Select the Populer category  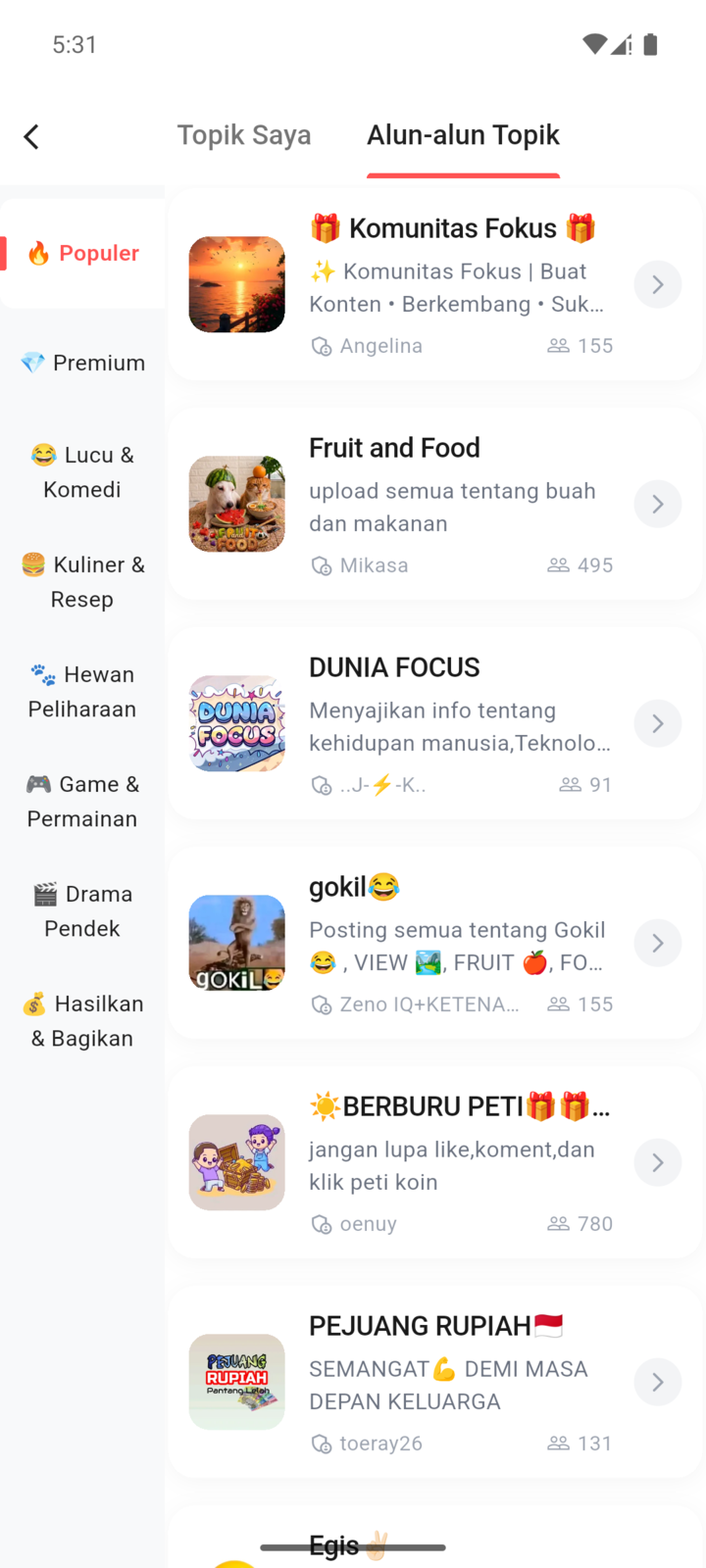(x=82, y=253)
